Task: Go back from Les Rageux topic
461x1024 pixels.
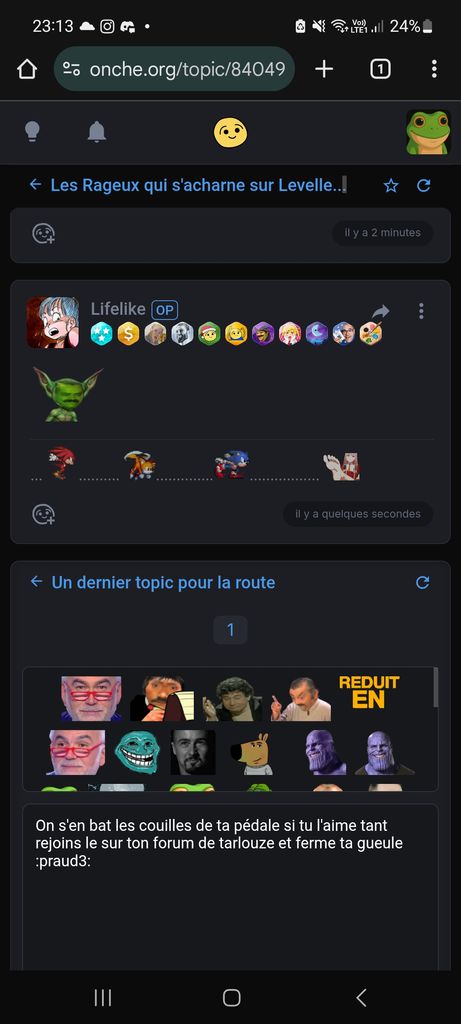Action: [35, 185]
